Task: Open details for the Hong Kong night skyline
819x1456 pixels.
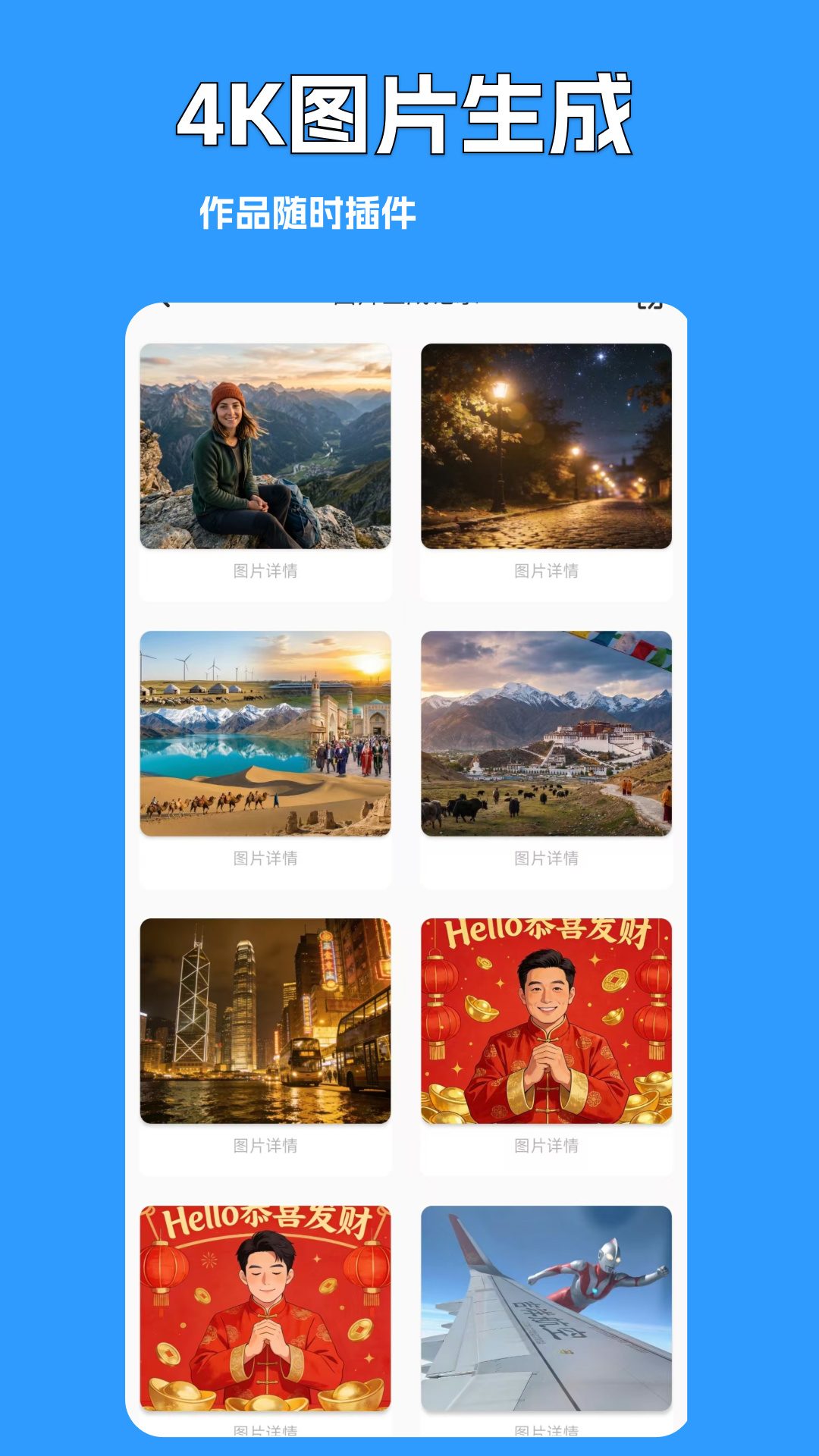Action: 265,1147
